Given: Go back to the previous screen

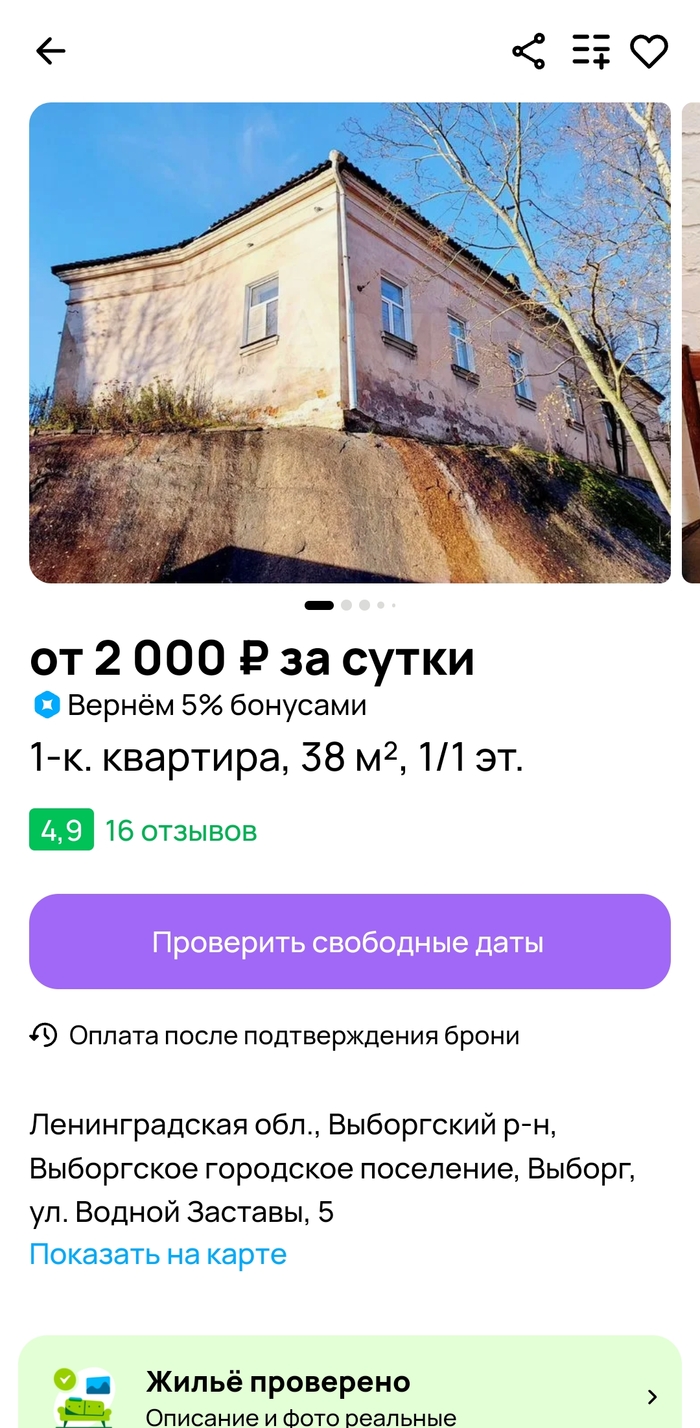Looking at the screenshot, I should click(50, 51).
